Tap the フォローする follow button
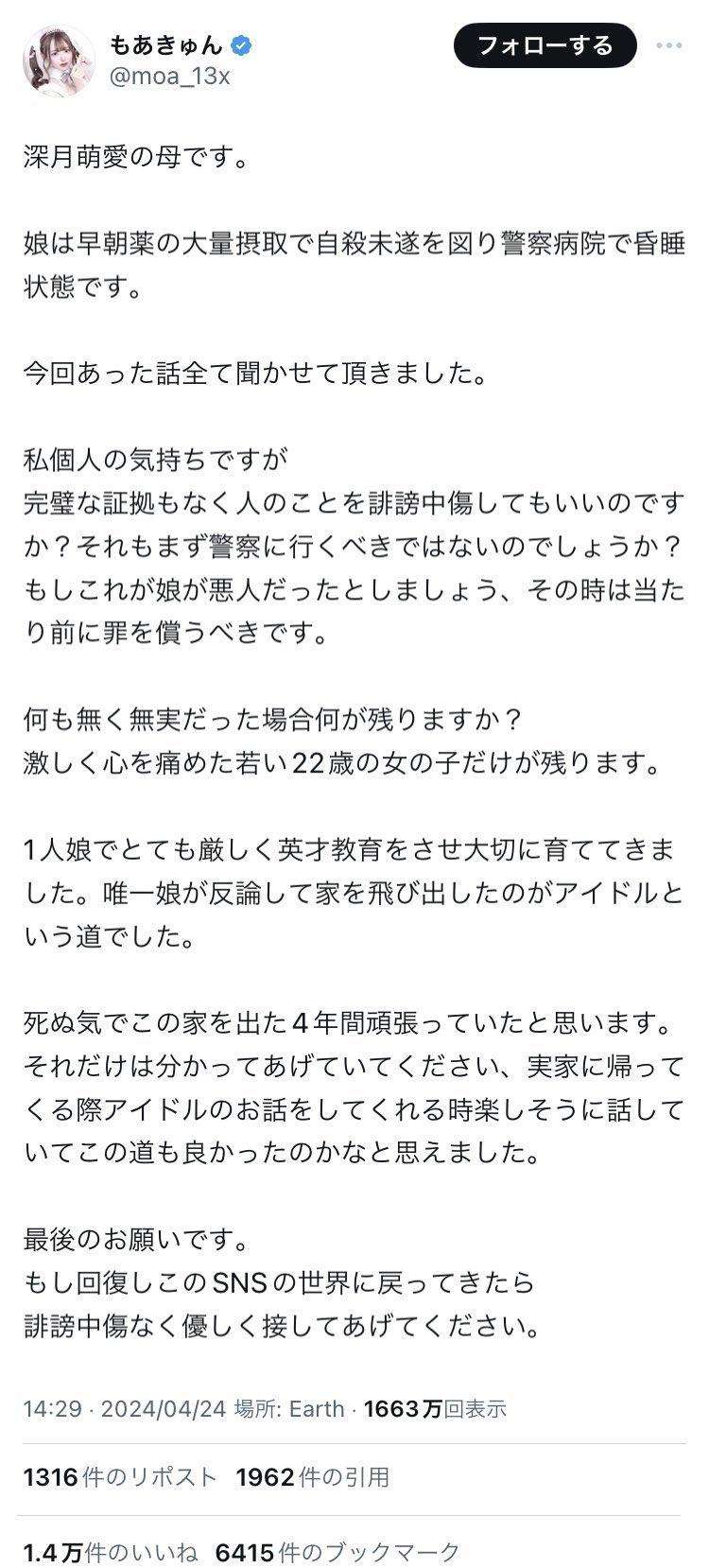 (545, 45)
